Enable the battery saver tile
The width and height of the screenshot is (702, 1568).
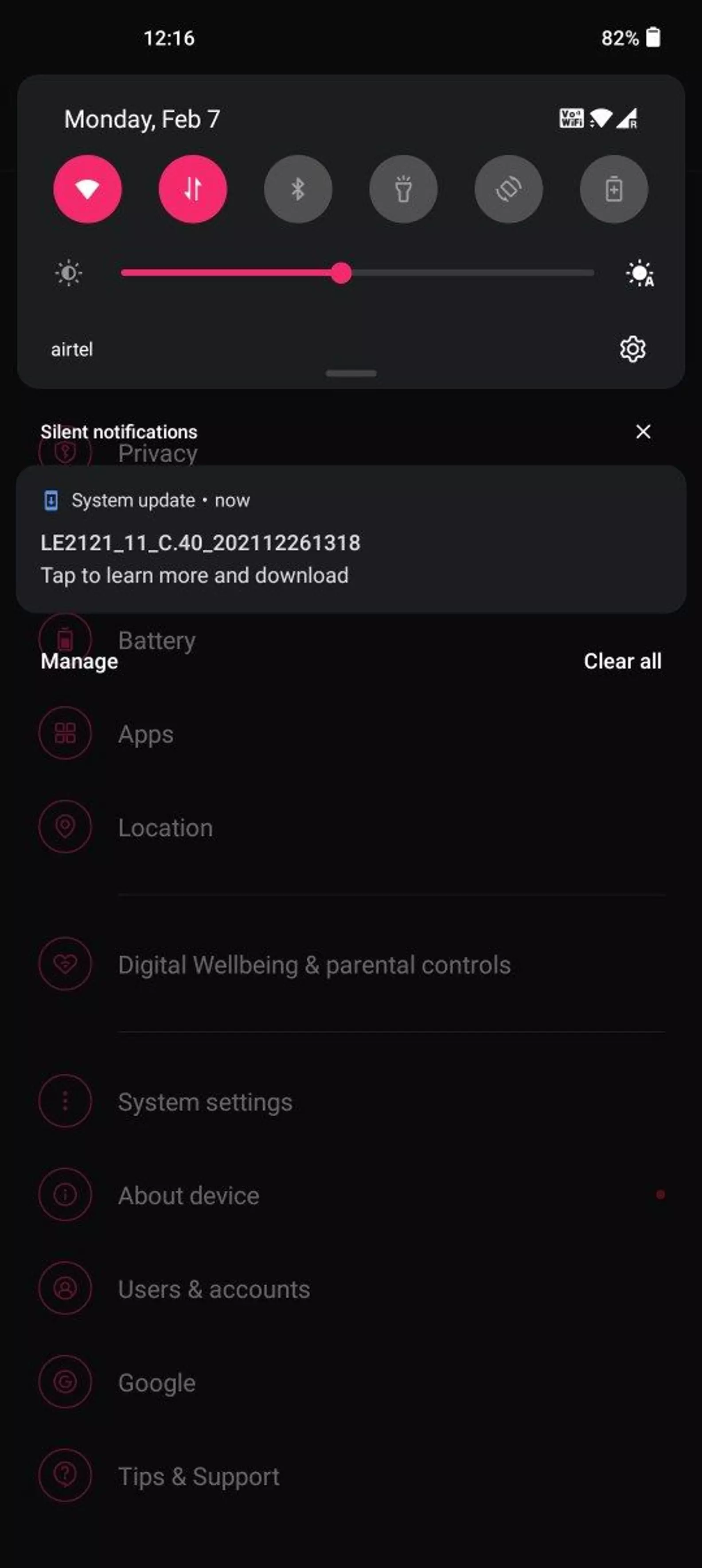(614, 189)
